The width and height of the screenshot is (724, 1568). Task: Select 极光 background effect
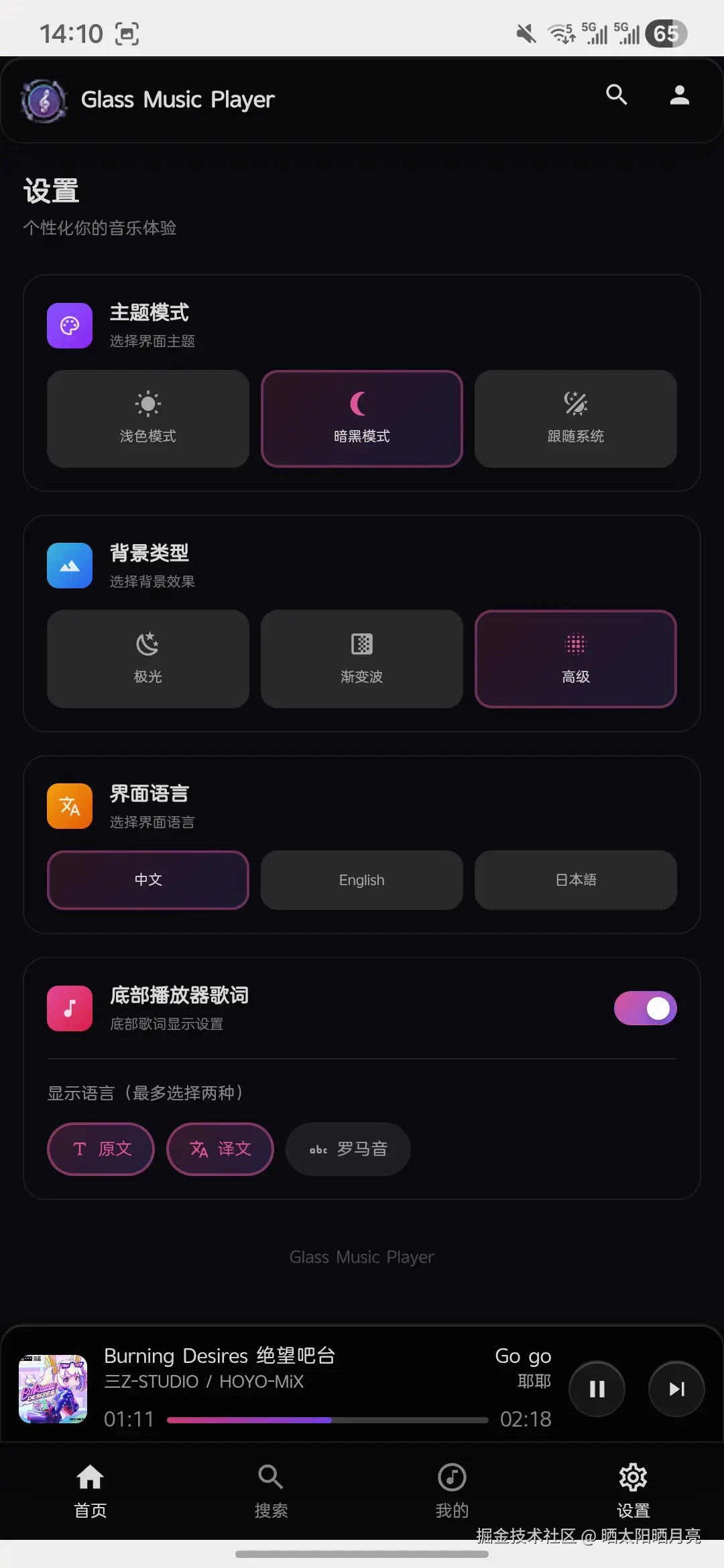click(x=147, y=659)
